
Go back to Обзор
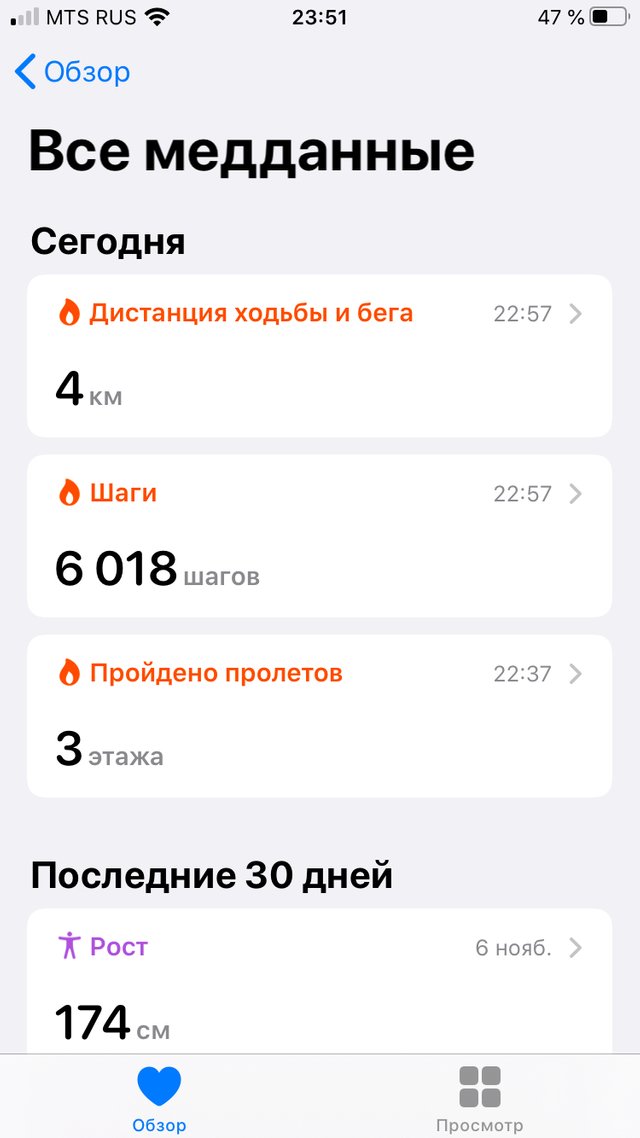(x=73, y=73)
